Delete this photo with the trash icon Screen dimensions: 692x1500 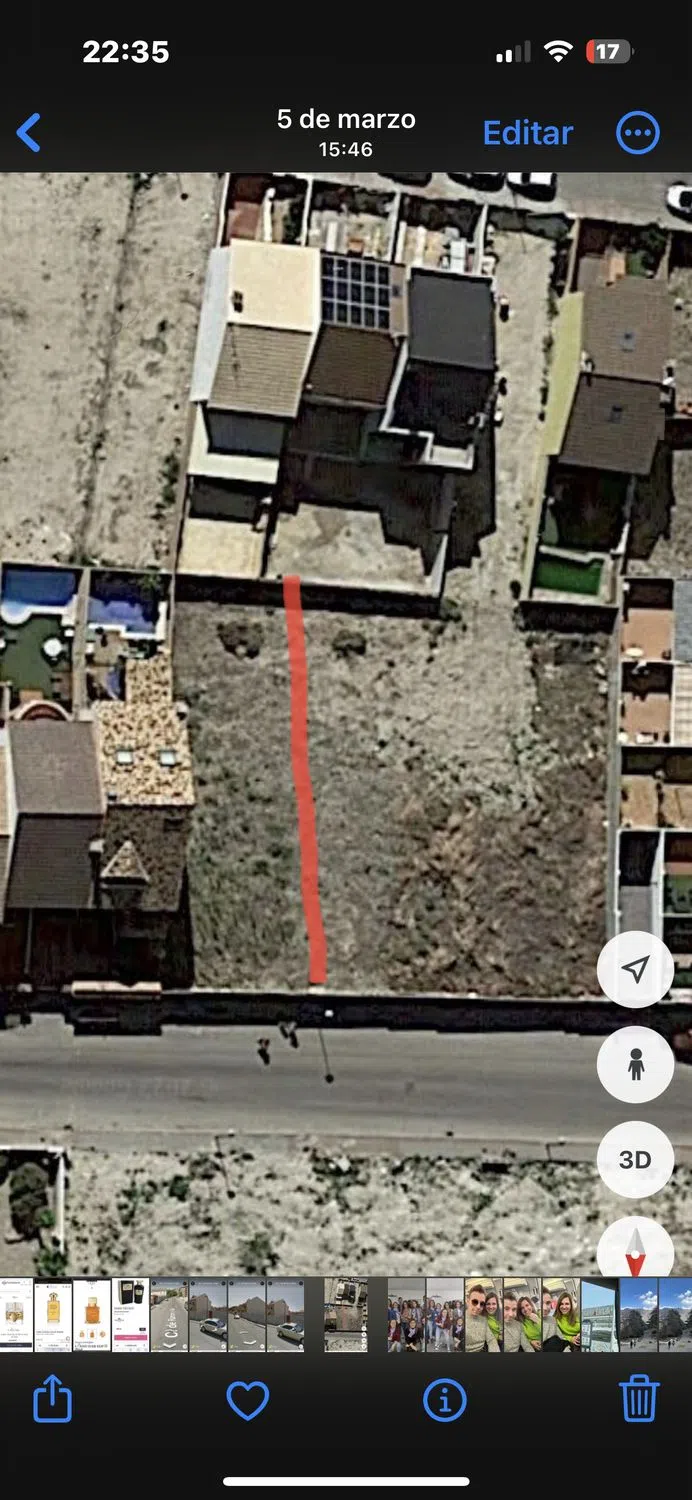click(x=639, y=1399)
